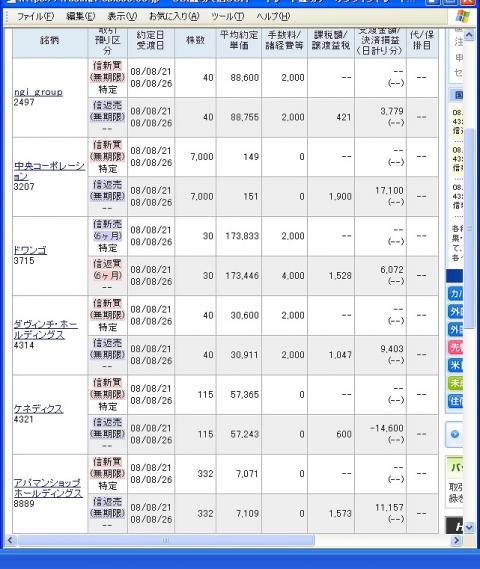Open the ファイル menu
Screen dimensions: 480x569
(x=36, y=16)
